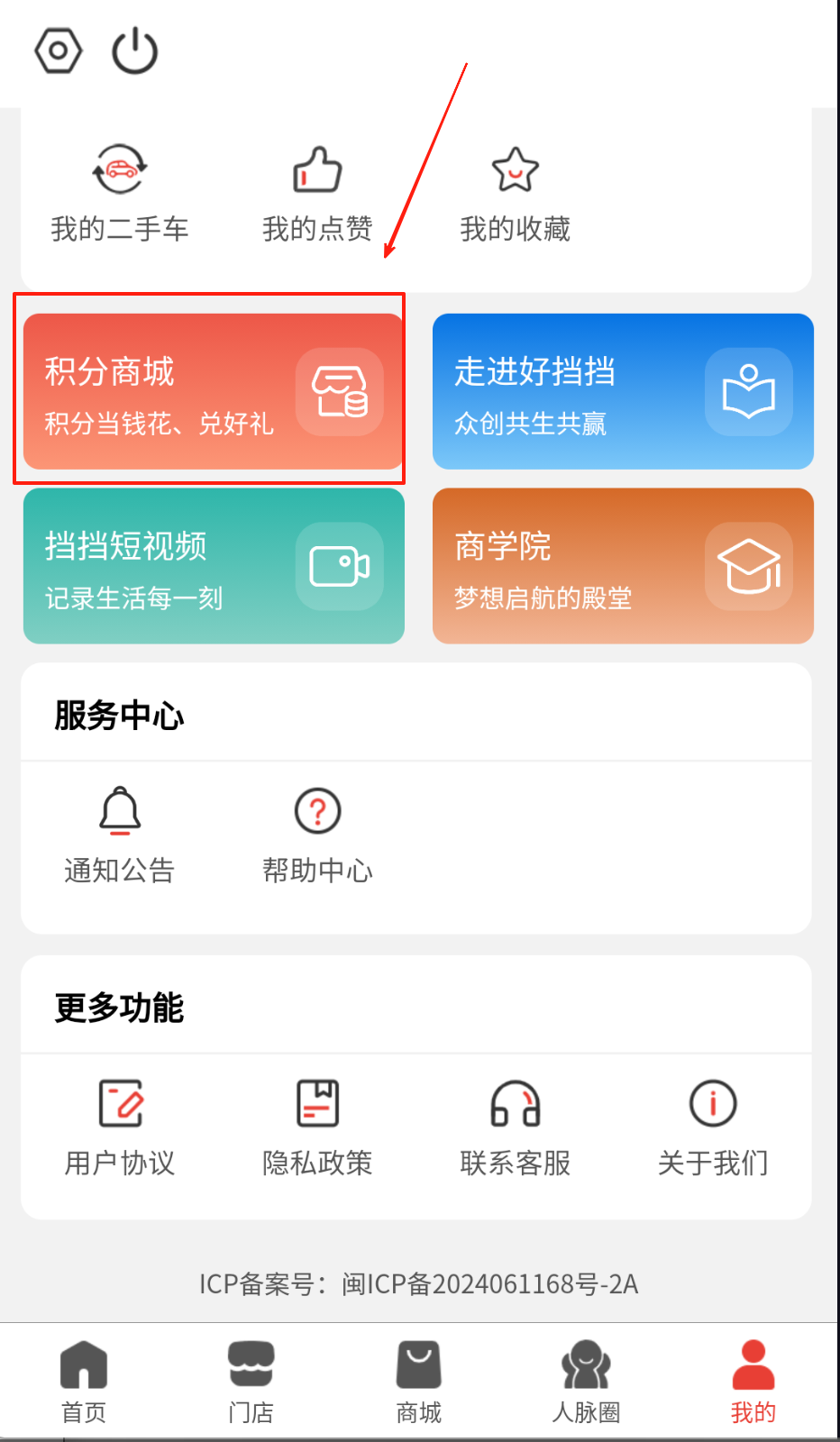Read the 用户协议
This screenshot has width=840, height=1442.
(x=119, y=1127)
